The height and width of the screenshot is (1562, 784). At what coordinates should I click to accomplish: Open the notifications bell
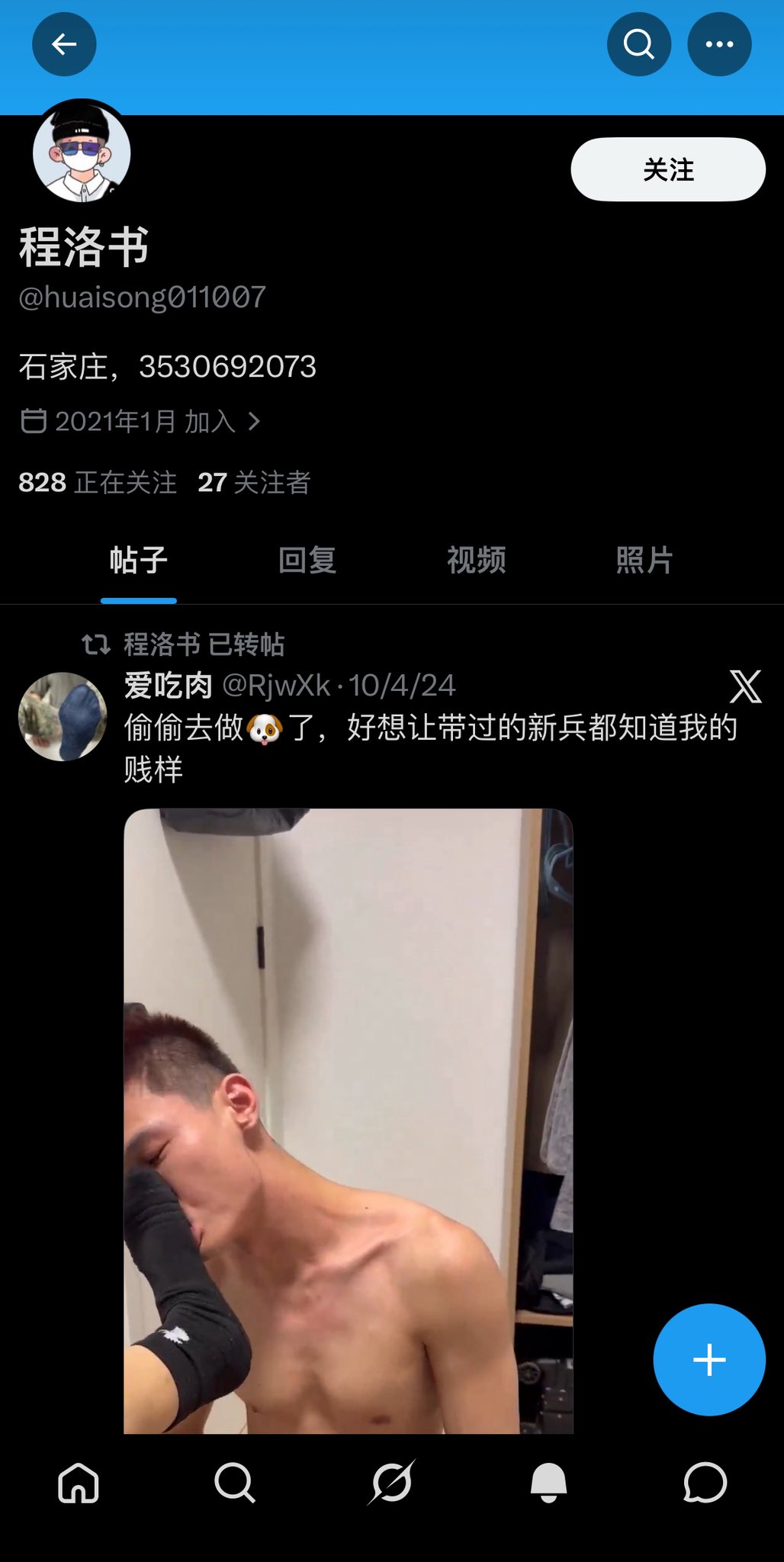[548, 1483]
